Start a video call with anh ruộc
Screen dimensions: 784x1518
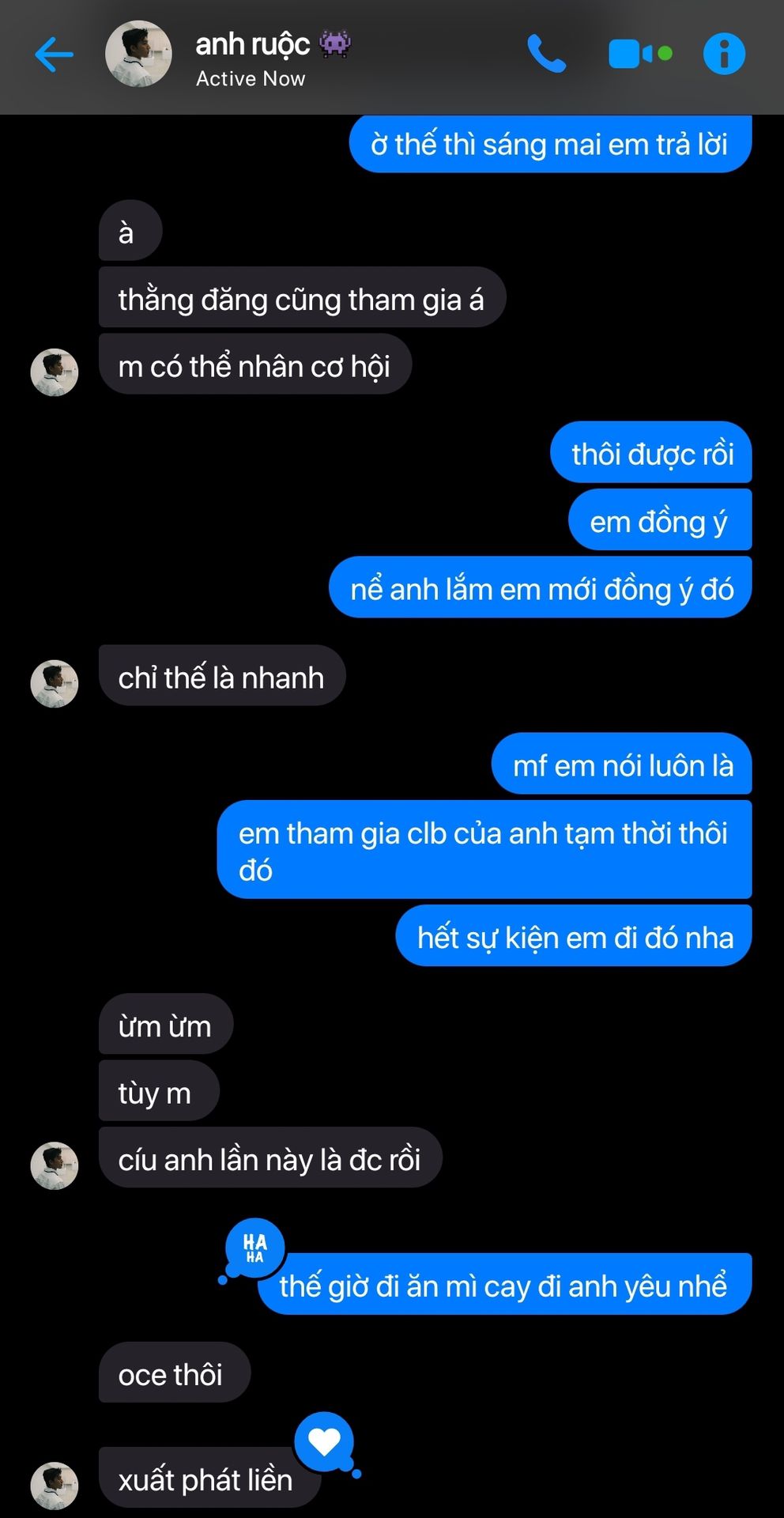click(x=638, y=54)
